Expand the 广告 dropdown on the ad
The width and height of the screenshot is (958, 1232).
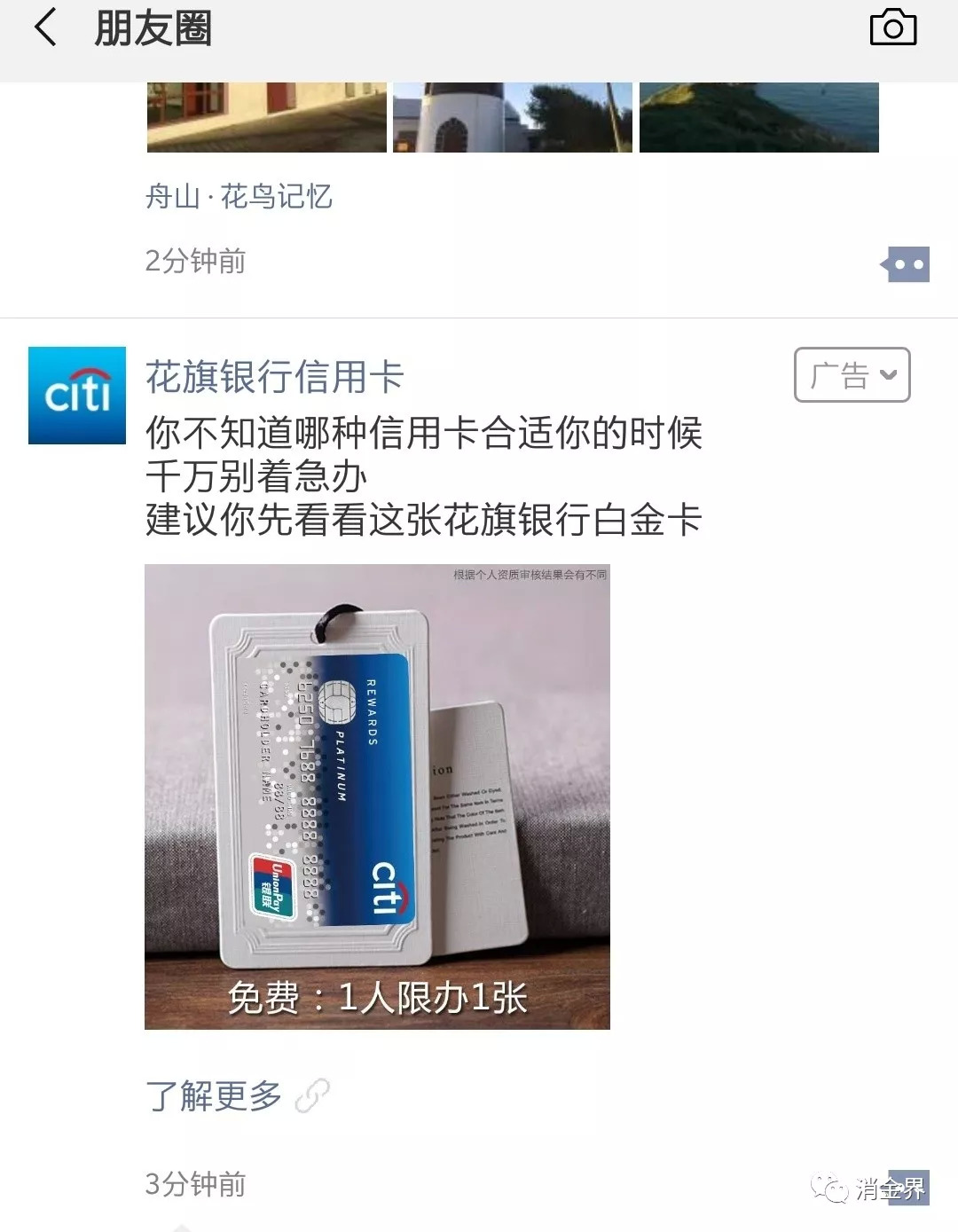click(852, 374)
